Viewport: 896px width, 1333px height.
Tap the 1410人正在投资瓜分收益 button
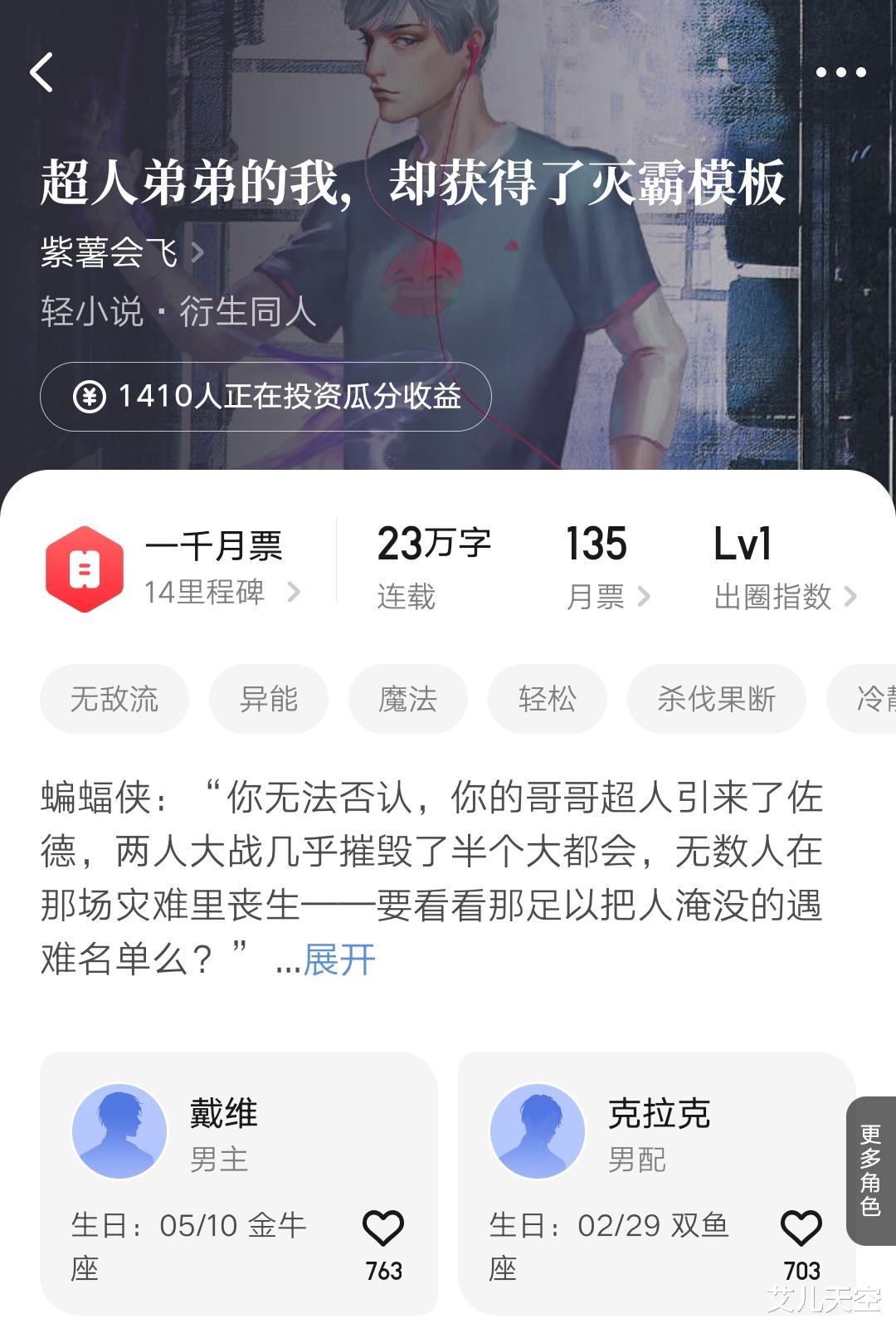[265, 397]
